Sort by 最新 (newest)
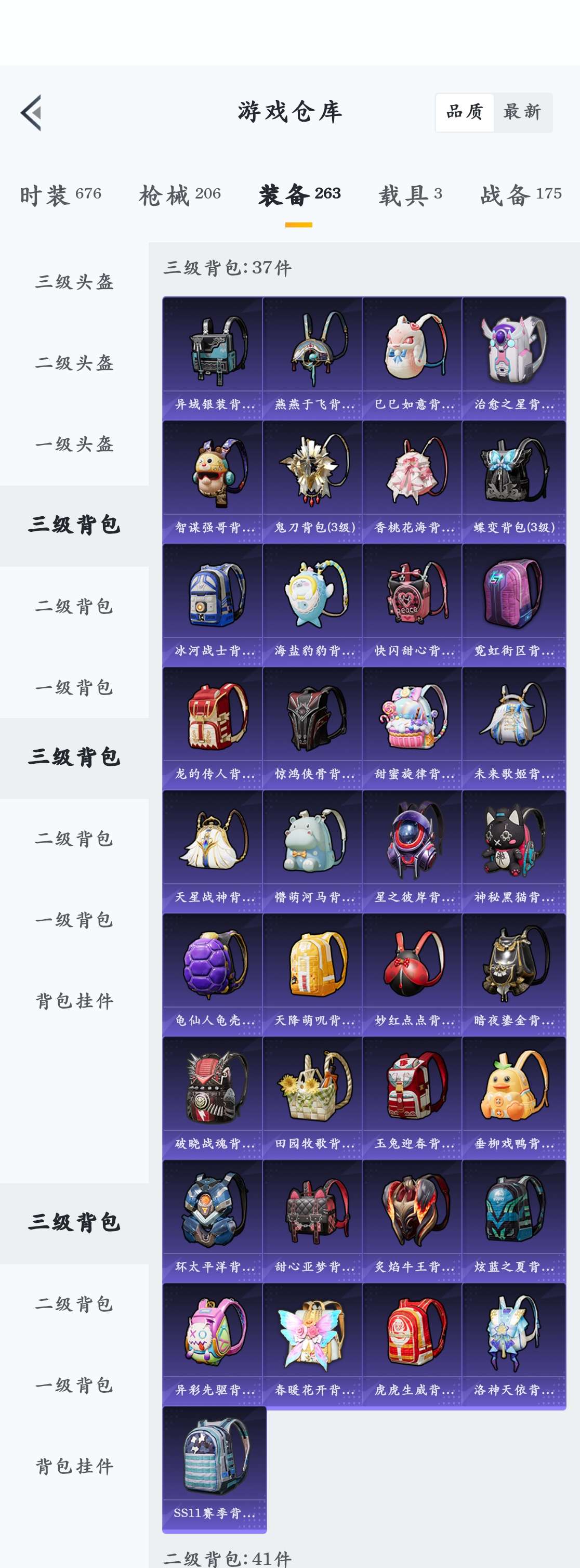The width and height of the screenshot is (580, 1568). [x=522, y=112]
